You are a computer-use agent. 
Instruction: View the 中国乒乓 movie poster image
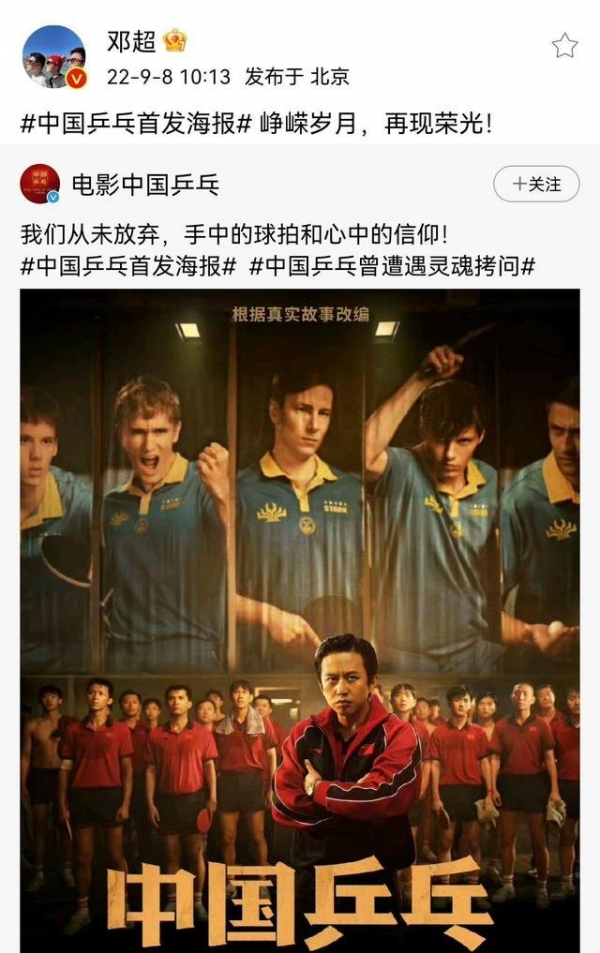300,620
